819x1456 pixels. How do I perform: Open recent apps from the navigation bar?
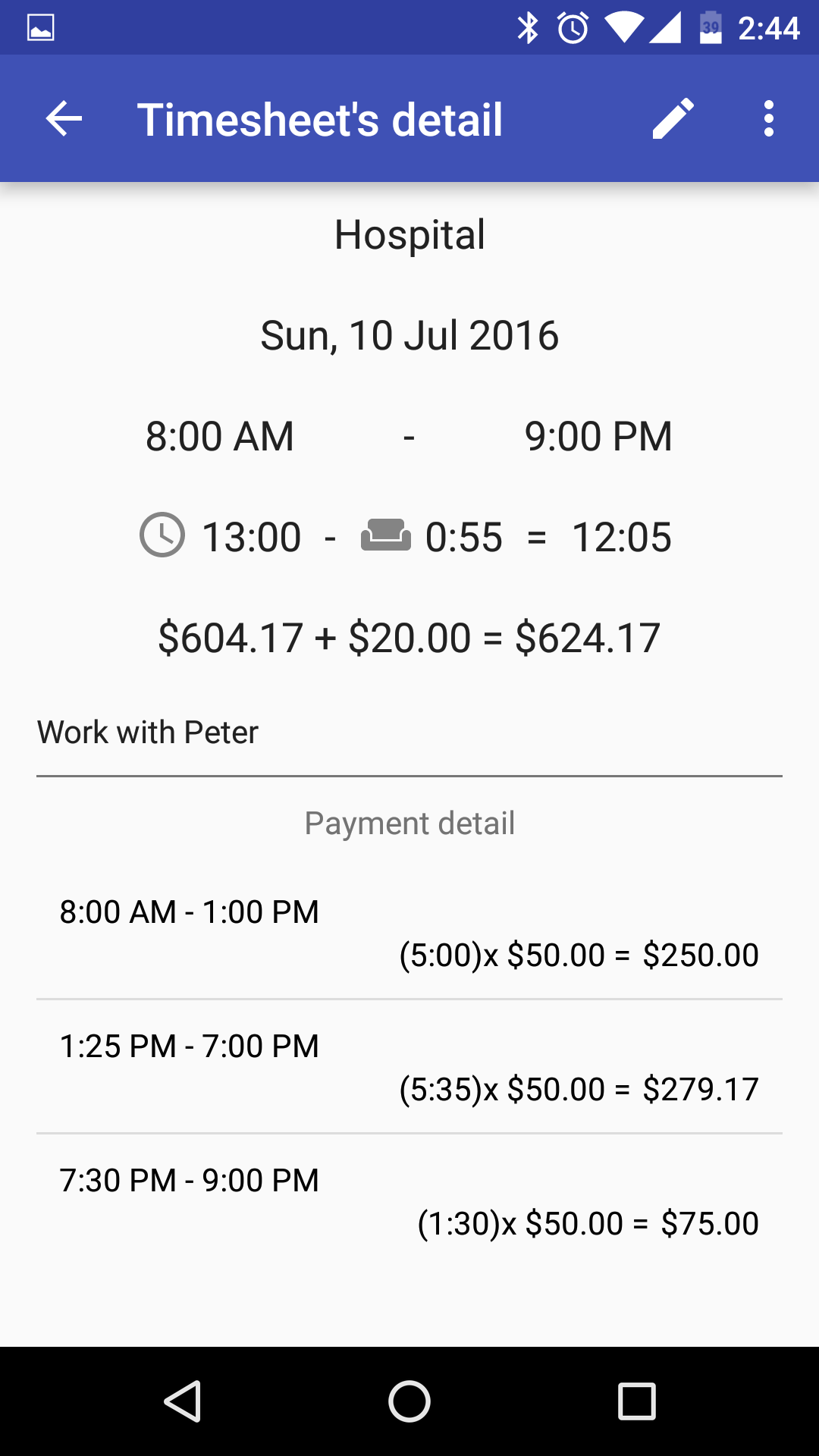pyautogui.click(x=636, y=1401)
